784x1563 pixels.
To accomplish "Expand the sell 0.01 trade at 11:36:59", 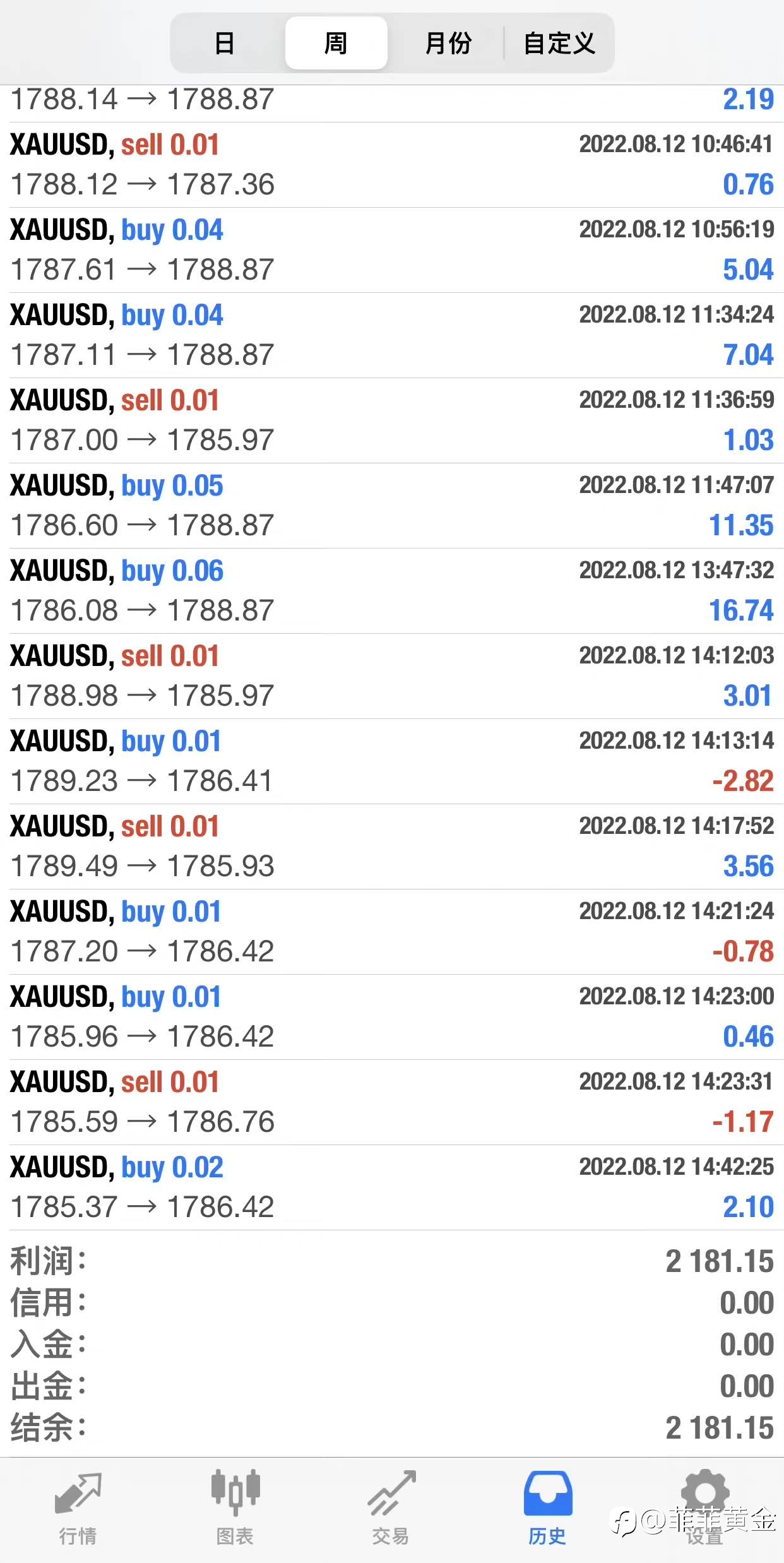I will pos(392,420).
